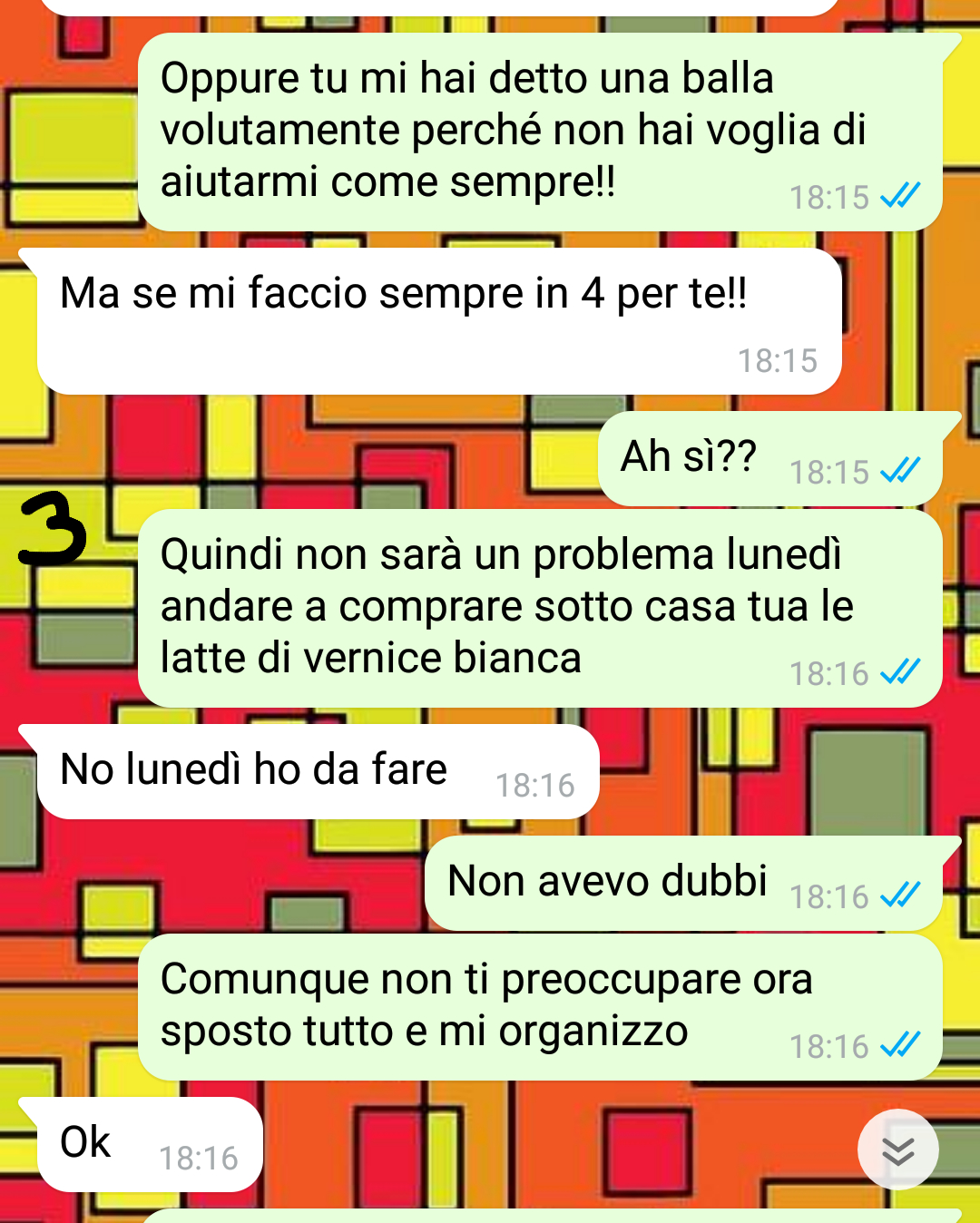Screen dimensions: 980x1223
Task: Jump to the latest messages using the double-chevron button
Action: [897, 1150]
